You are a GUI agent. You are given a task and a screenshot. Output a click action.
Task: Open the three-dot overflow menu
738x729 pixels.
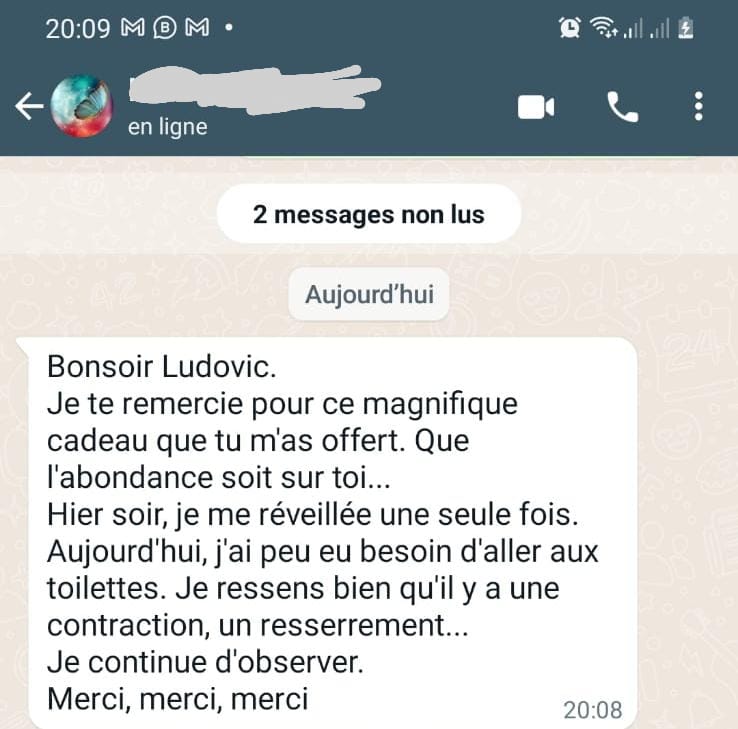click(698, 107)
